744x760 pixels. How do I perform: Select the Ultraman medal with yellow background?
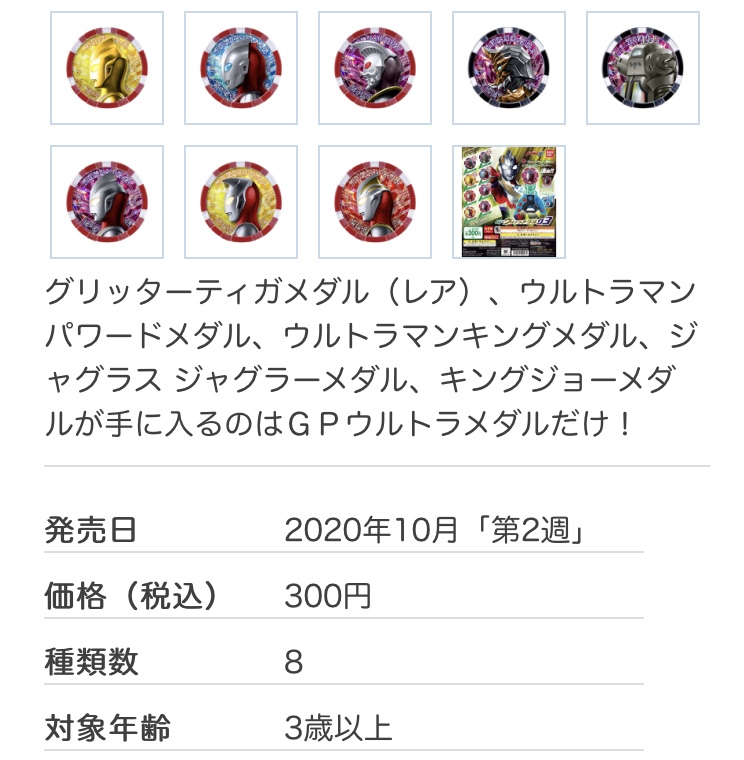click(241, 202)
